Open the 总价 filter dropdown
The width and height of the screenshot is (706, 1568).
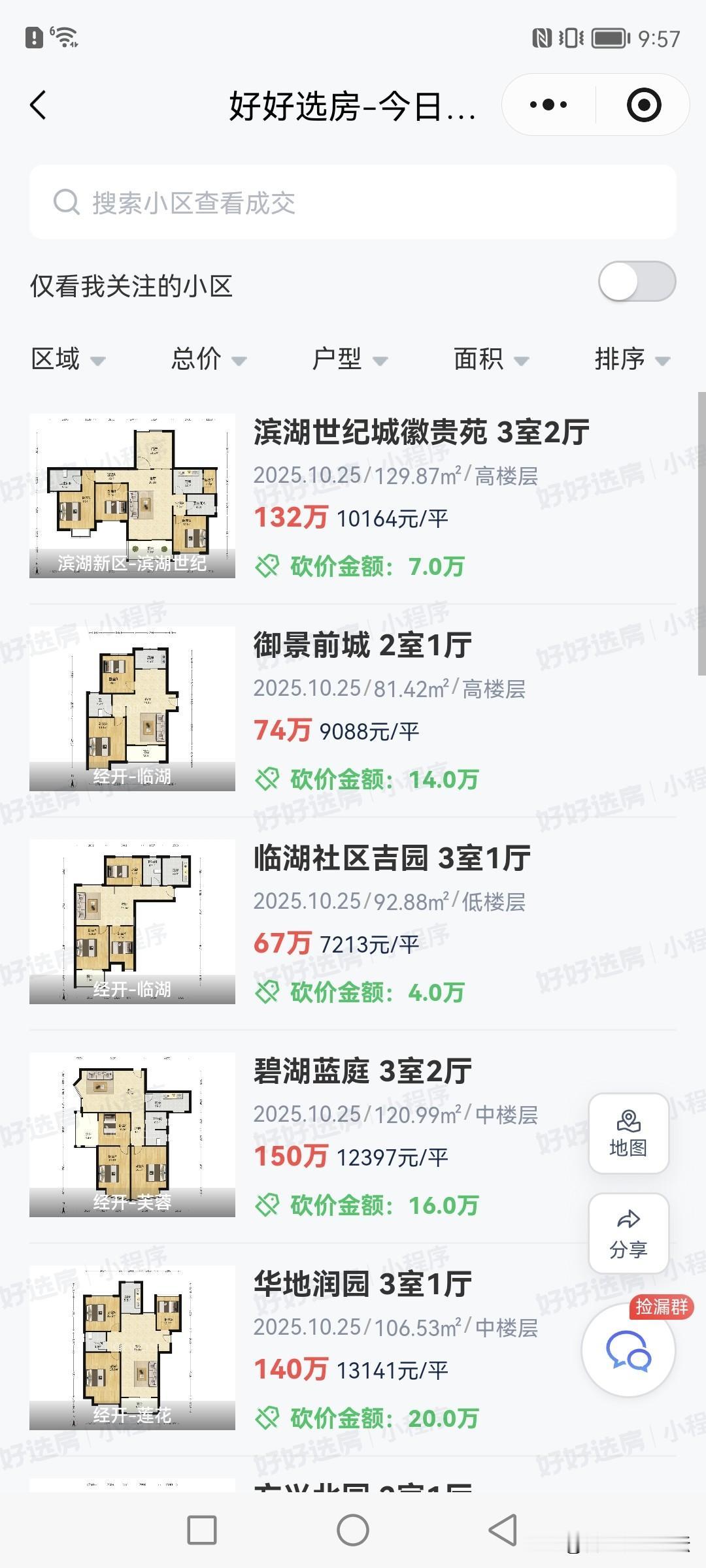click(207, 359)
